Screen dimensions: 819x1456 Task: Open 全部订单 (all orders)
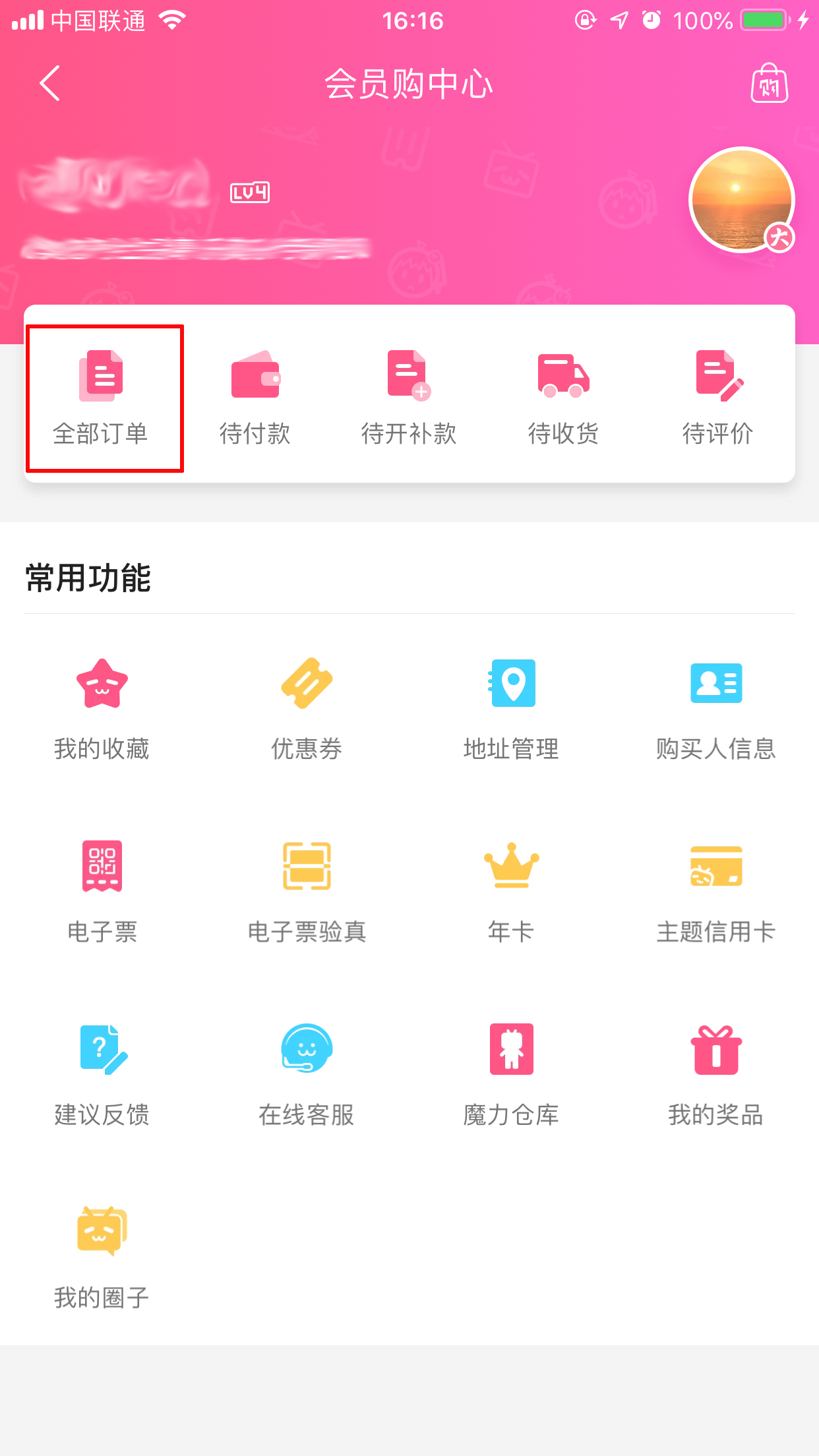[102, 397]
